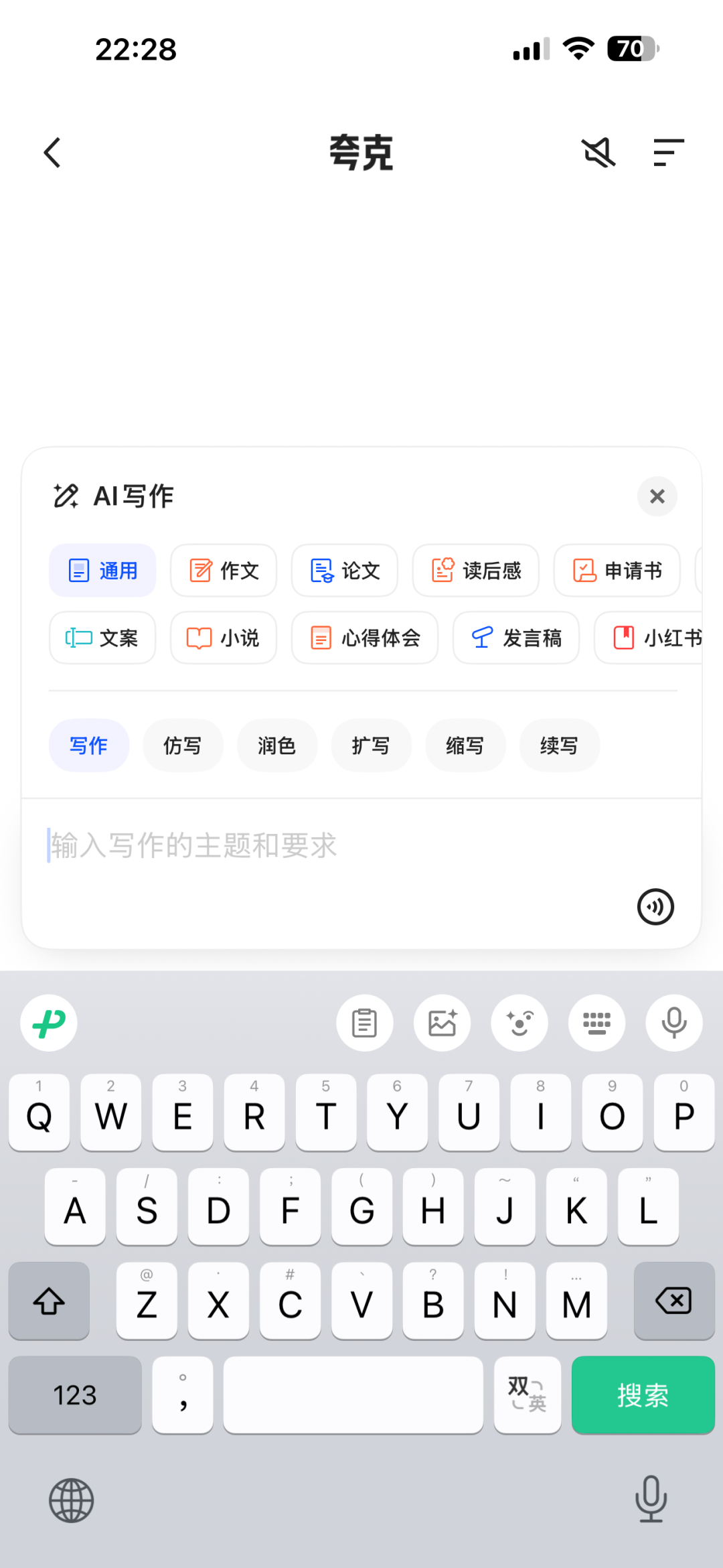Image resolution: width=723 pixels, height=1568 pixels.
Task: Select the 发言稿 chip
Action: pos(516,638)
